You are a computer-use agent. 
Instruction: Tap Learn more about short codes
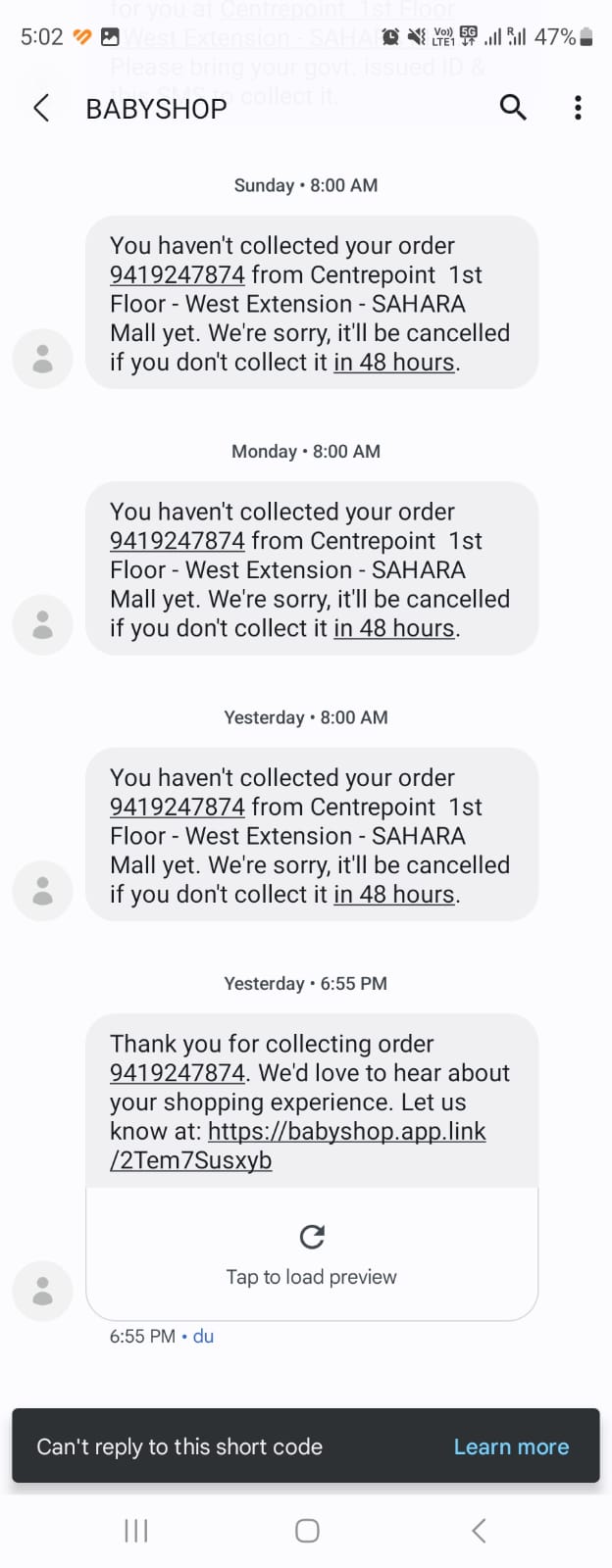[x=511, y=1446]
